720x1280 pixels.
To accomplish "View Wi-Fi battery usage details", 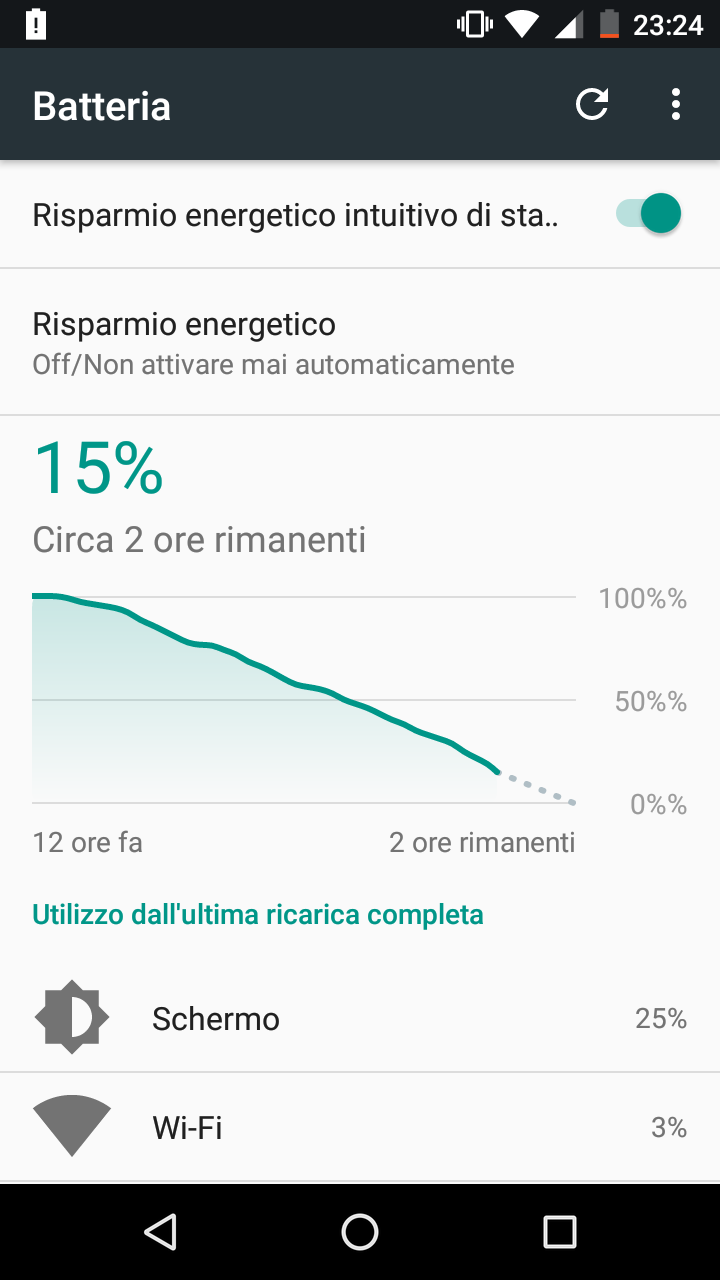I will point(360,1128).
